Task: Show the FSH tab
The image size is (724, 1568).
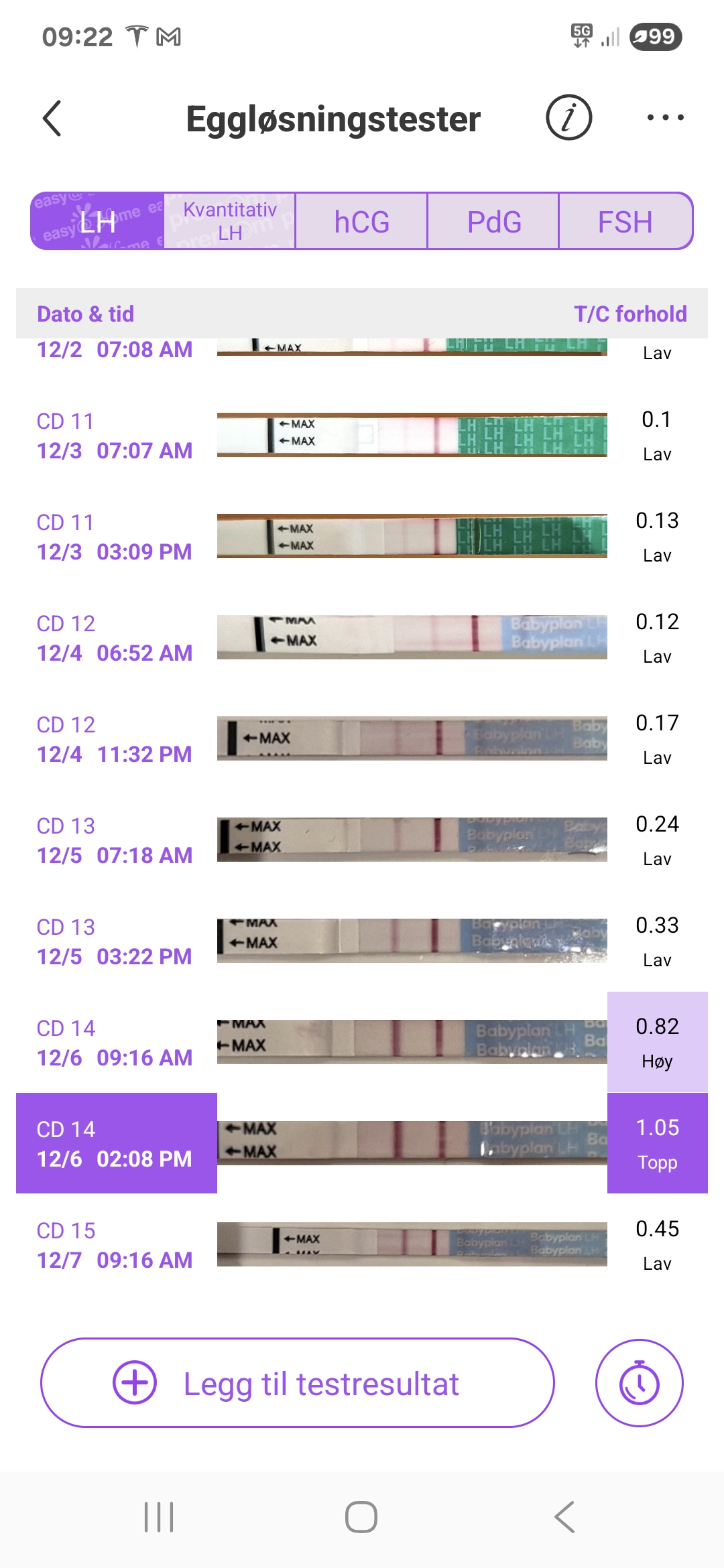Action: coord(625,221)
